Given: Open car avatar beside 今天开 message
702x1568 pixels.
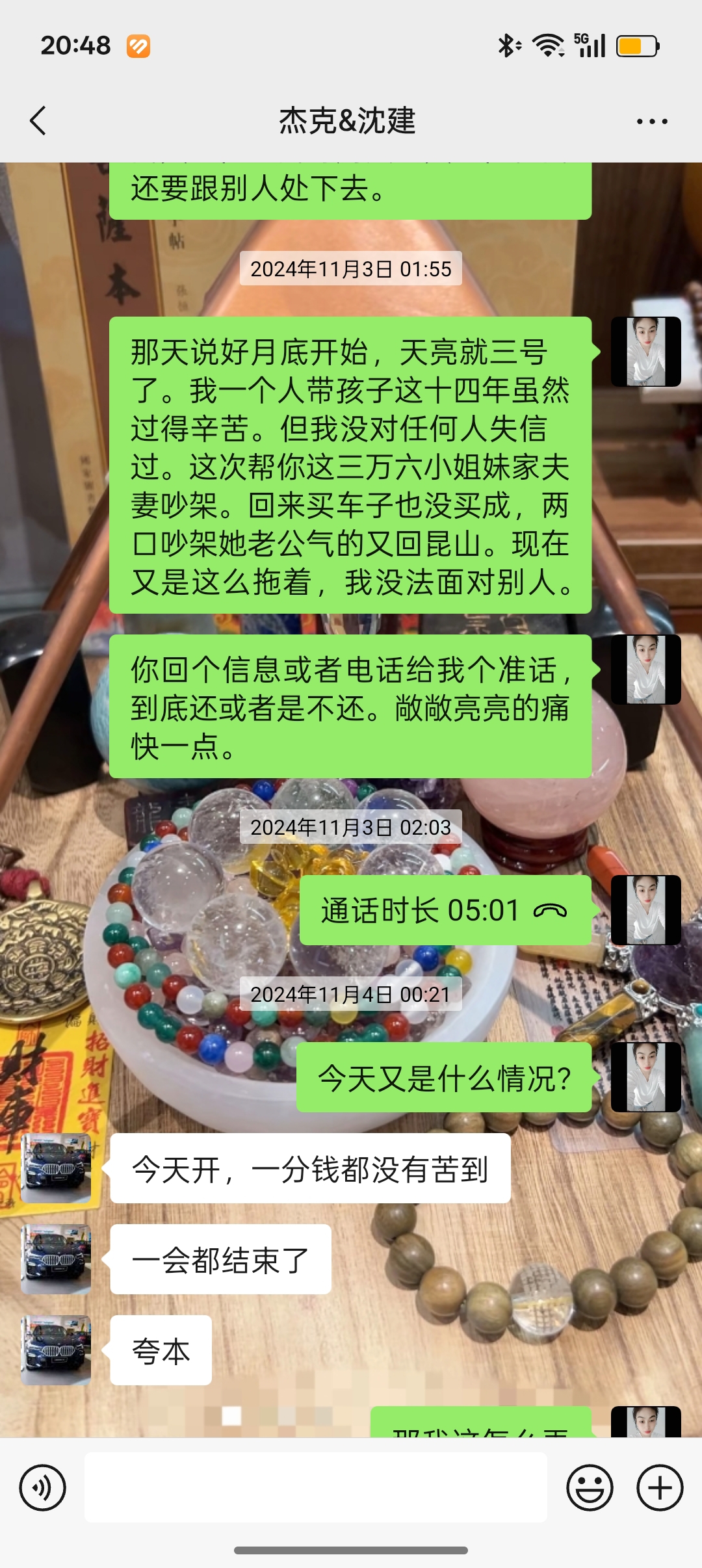Looking at the screenshot, I should [x=56, y=1168].
